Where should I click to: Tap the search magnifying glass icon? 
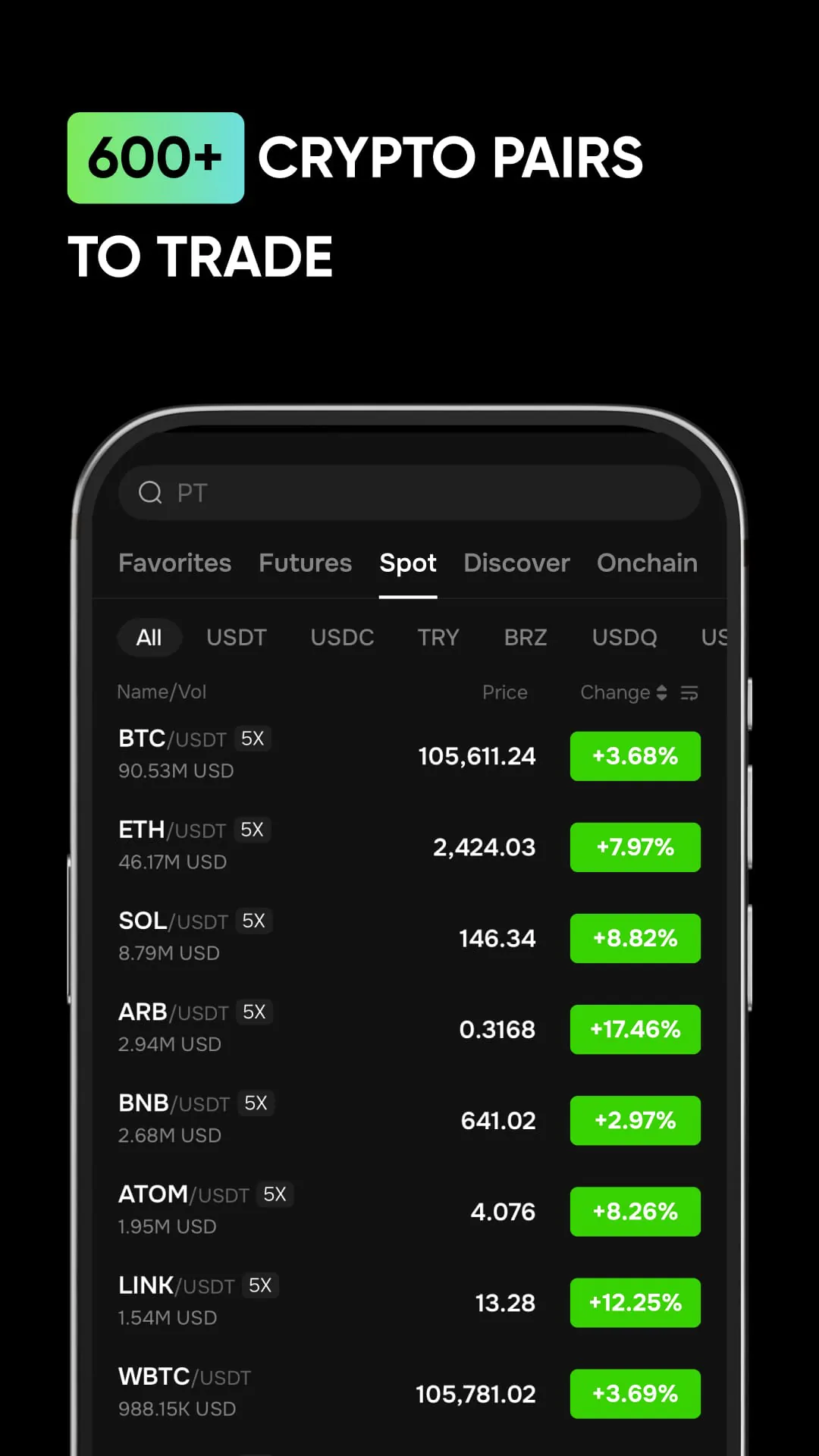point(149,493)
